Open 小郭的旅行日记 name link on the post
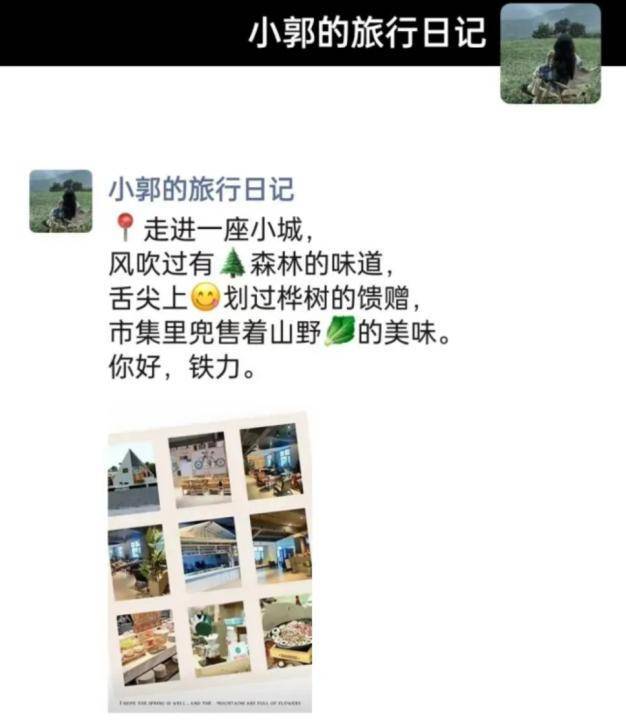Image resolution: width=626 pixels, height=720 pixels. click(x=201, y=188)
